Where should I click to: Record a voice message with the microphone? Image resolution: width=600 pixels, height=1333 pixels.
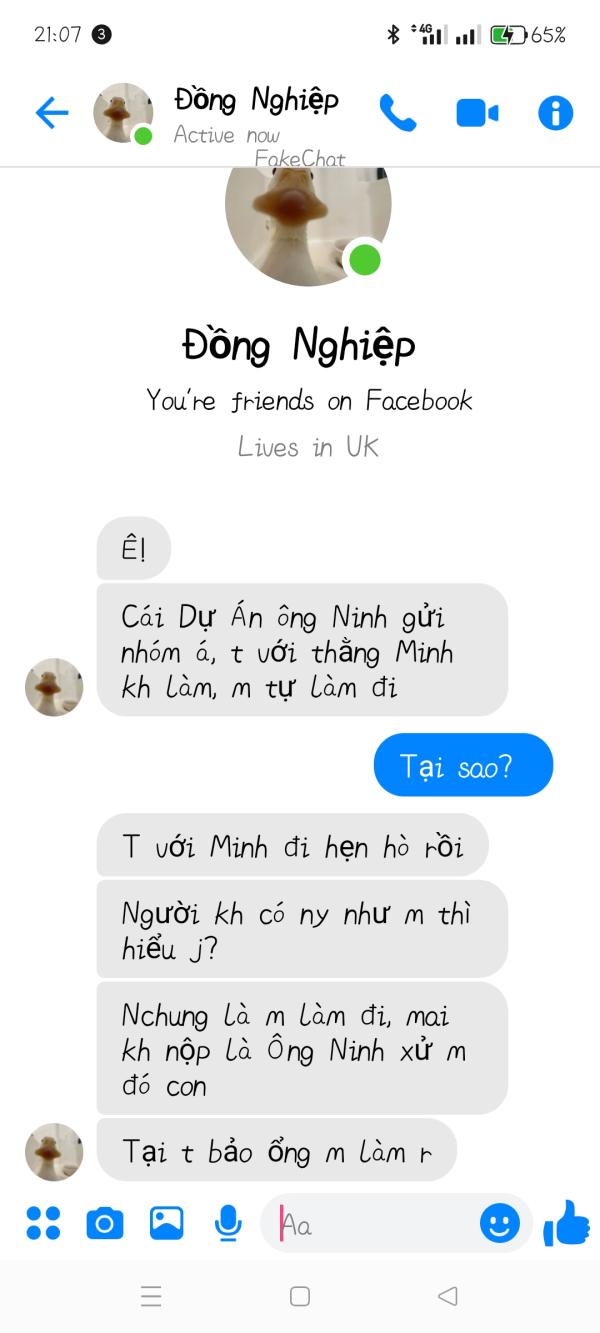228,1222
